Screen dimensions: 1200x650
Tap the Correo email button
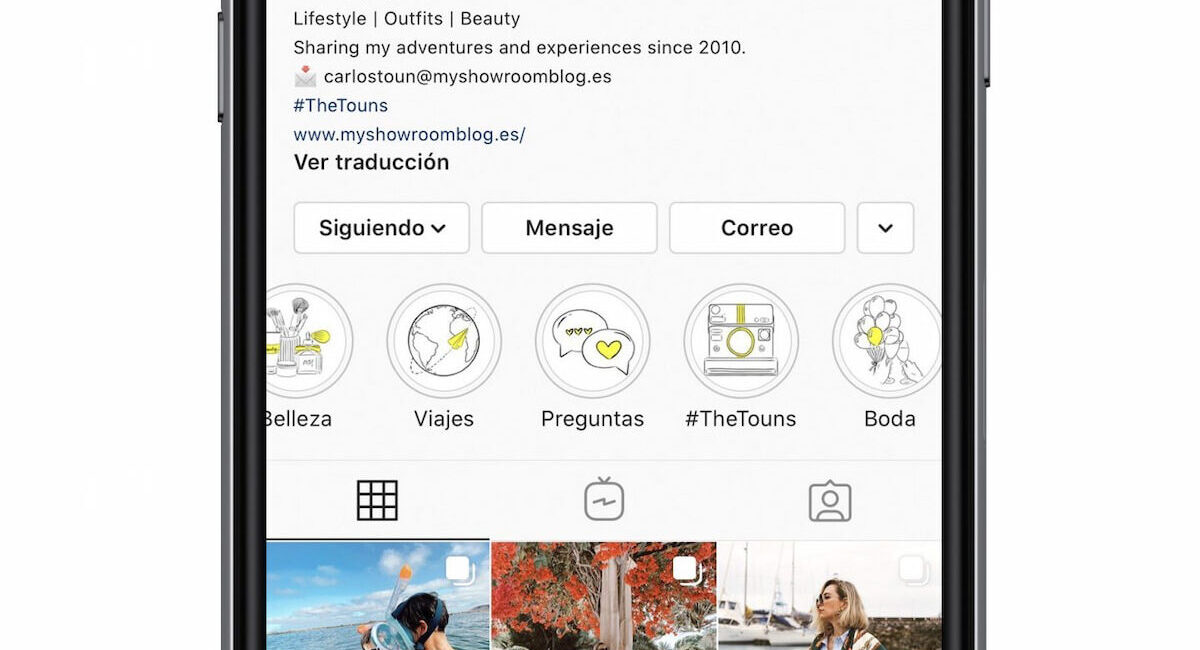[756, 228]
